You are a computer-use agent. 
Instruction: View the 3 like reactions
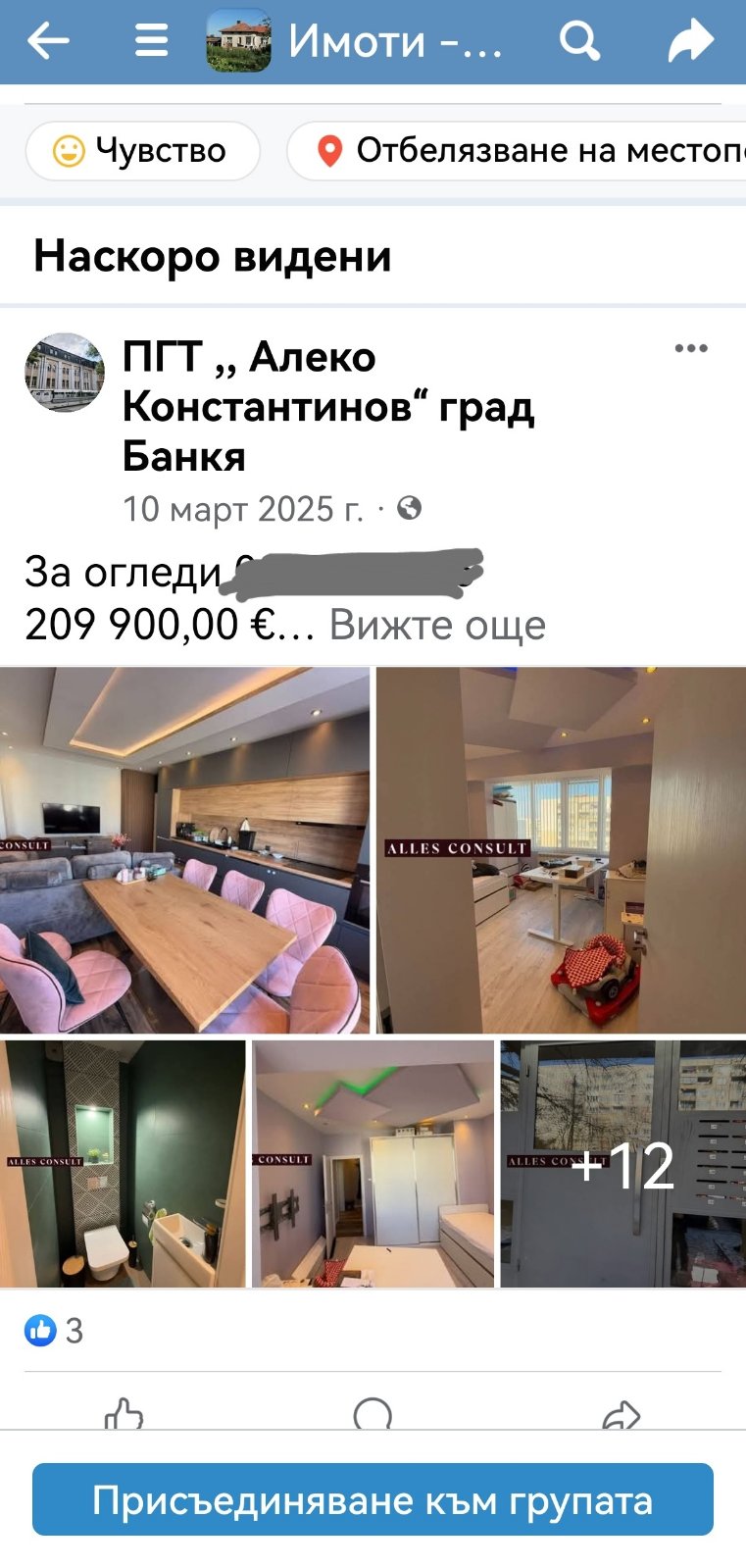coord(54,1331)
